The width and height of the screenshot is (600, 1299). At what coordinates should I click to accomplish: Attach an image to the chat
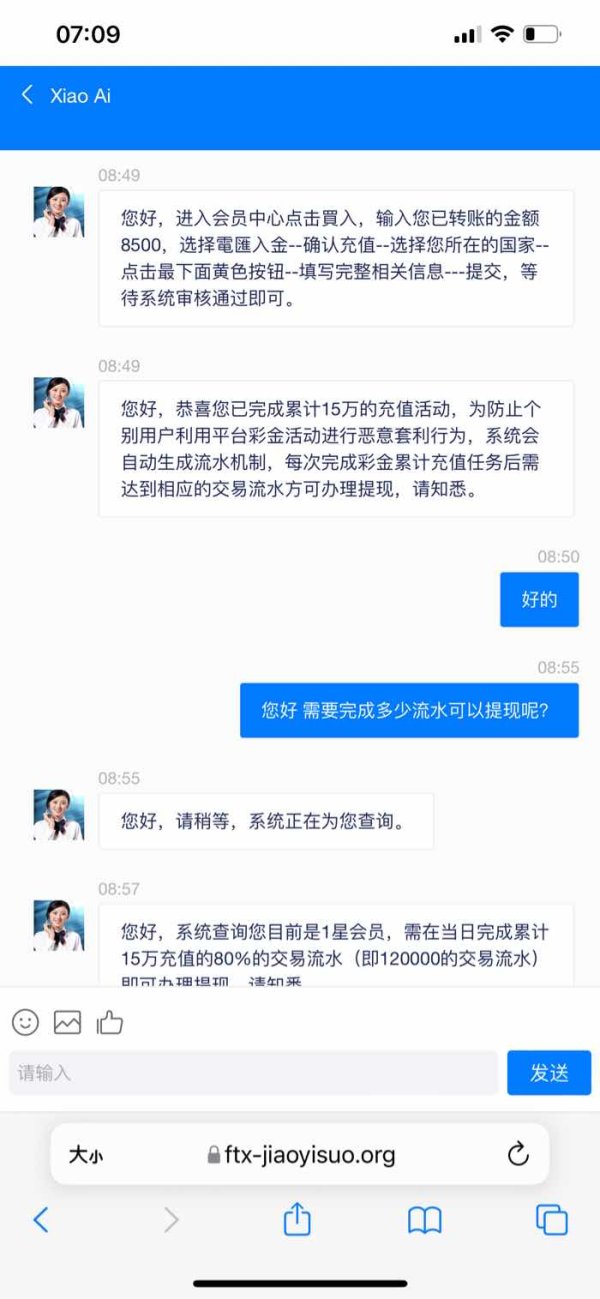(67, 1021)
